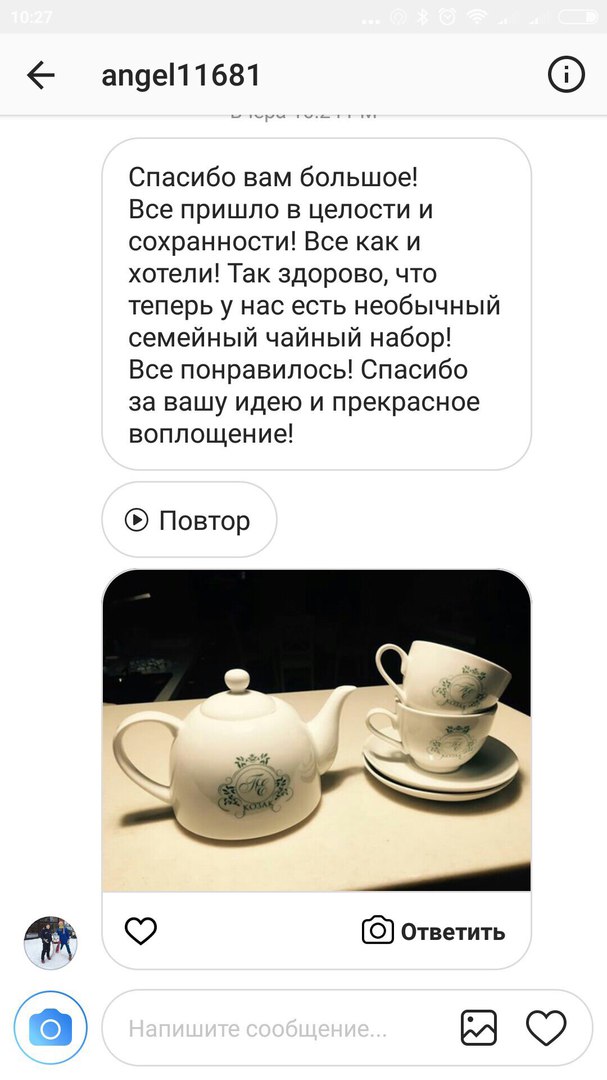This screenshot has height=1080, width=607.
Task: Tap Ответить to reply with camera
Action: (433, 931)
